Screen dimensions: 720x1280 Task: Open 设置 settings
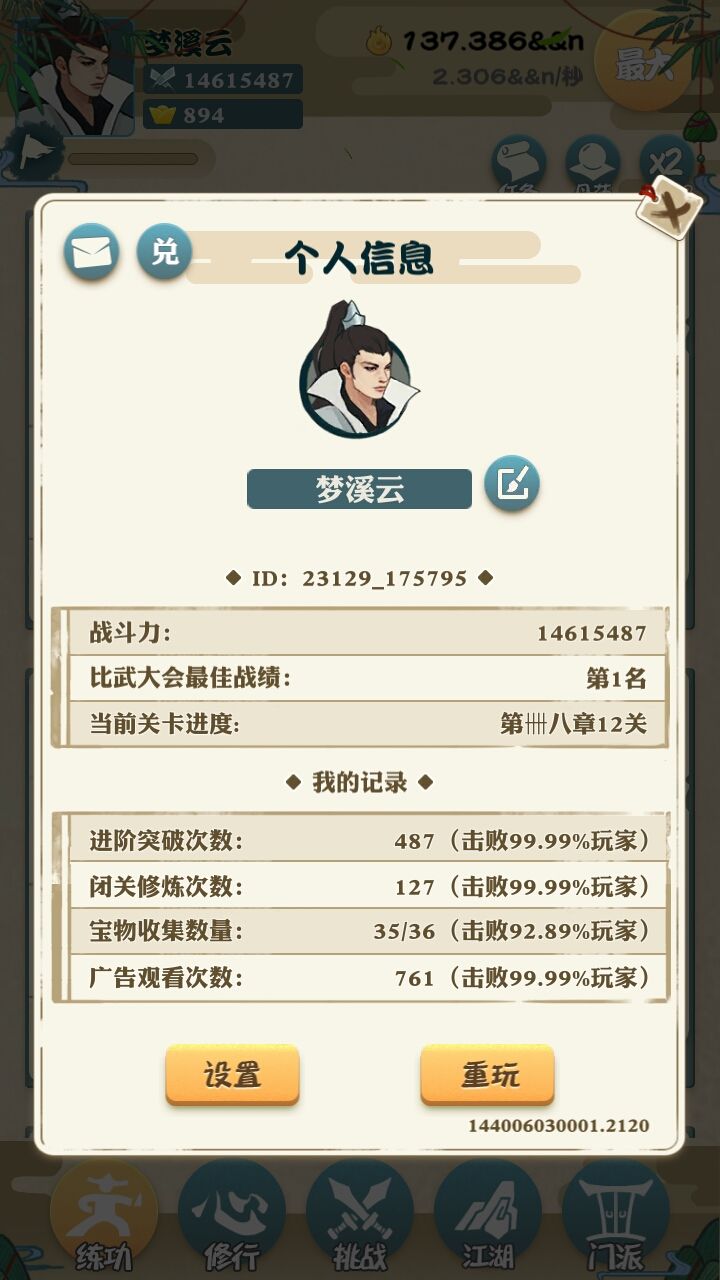232,1075
